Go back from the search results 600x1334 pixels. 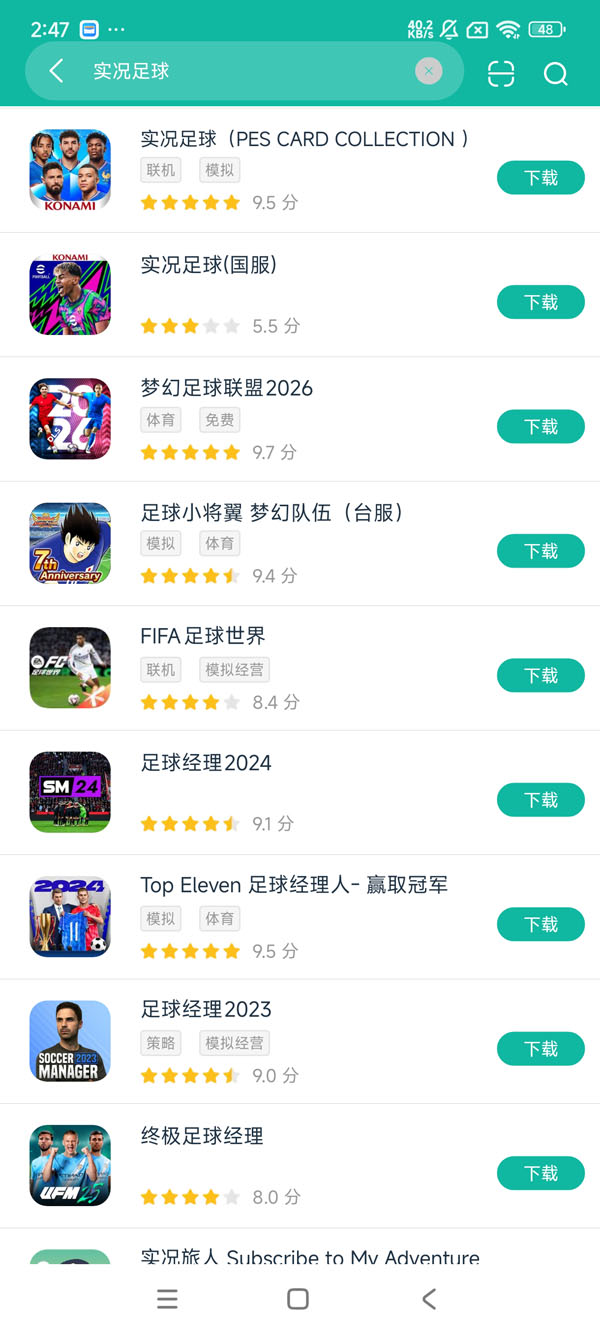(56, 71)
